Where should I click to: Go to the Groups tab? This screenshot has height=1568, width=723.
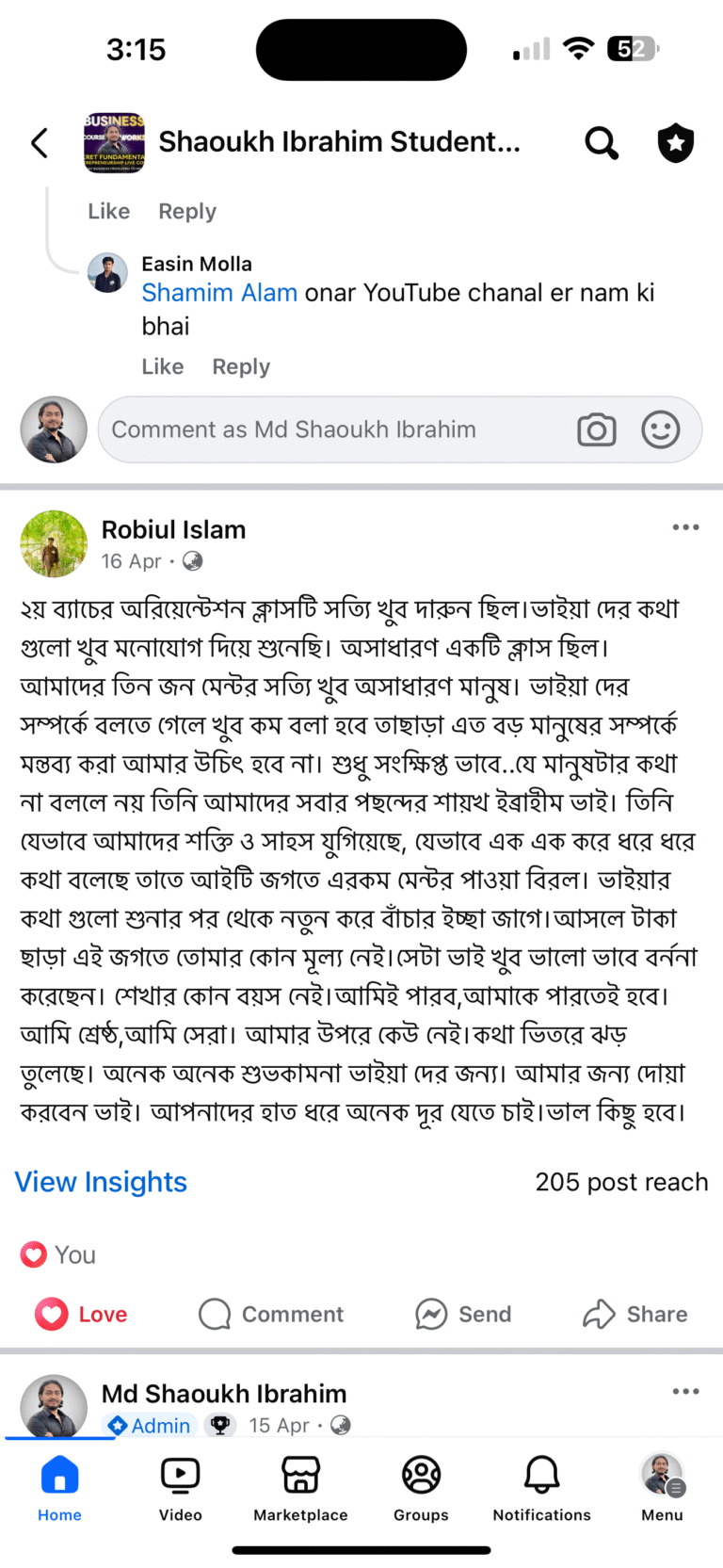point(421,1488)
